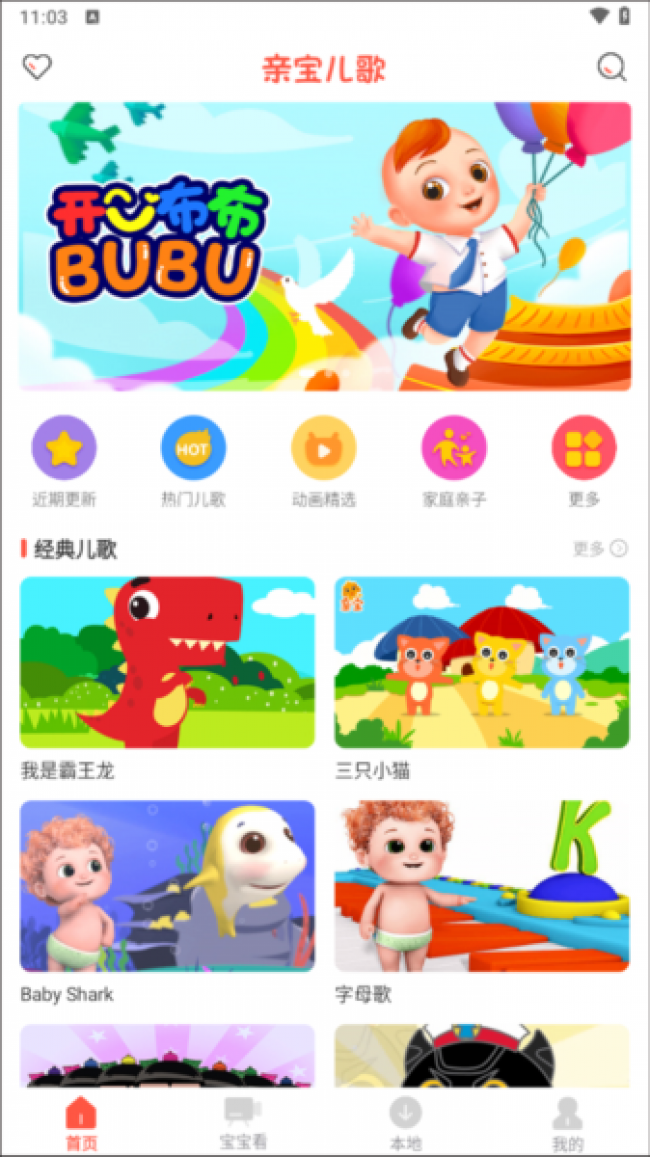This screenshot has height=1157, width=650.
Task: Open the search magnifier
Action: click(x=612, y=67)
